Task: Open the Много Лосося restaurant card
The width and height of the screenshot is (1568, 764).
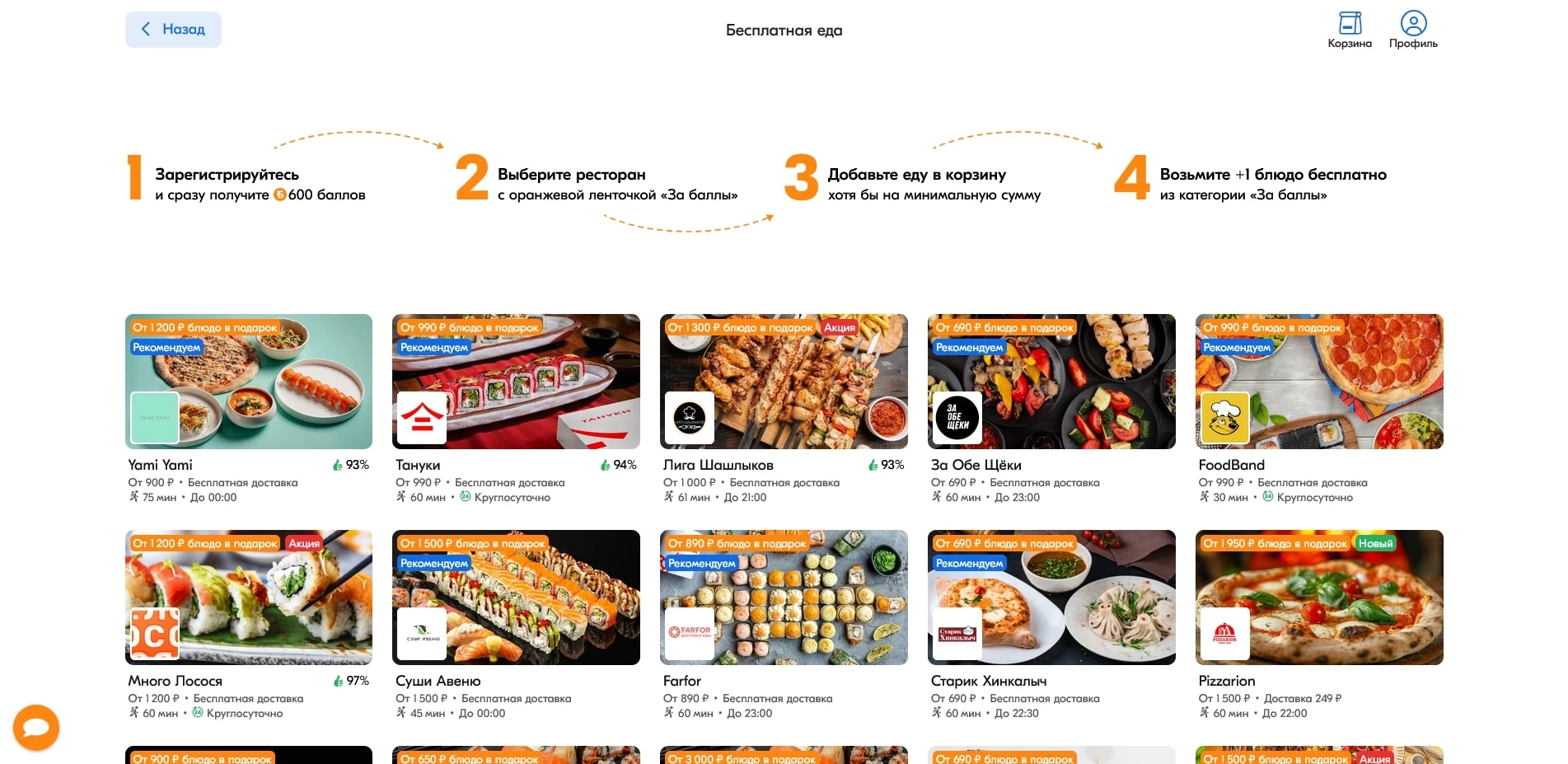Action: pos(248,598)
